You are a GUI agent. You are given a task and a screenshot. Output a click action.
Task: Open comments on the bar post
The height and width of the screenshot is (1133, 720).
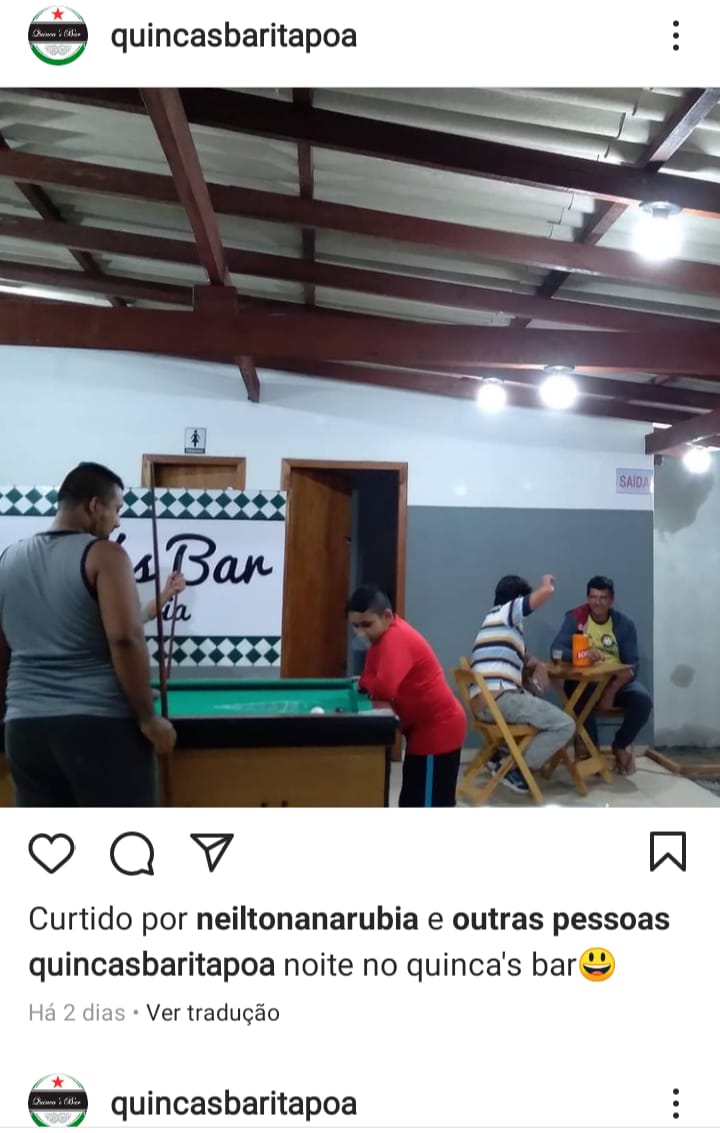tap(132, 853)
